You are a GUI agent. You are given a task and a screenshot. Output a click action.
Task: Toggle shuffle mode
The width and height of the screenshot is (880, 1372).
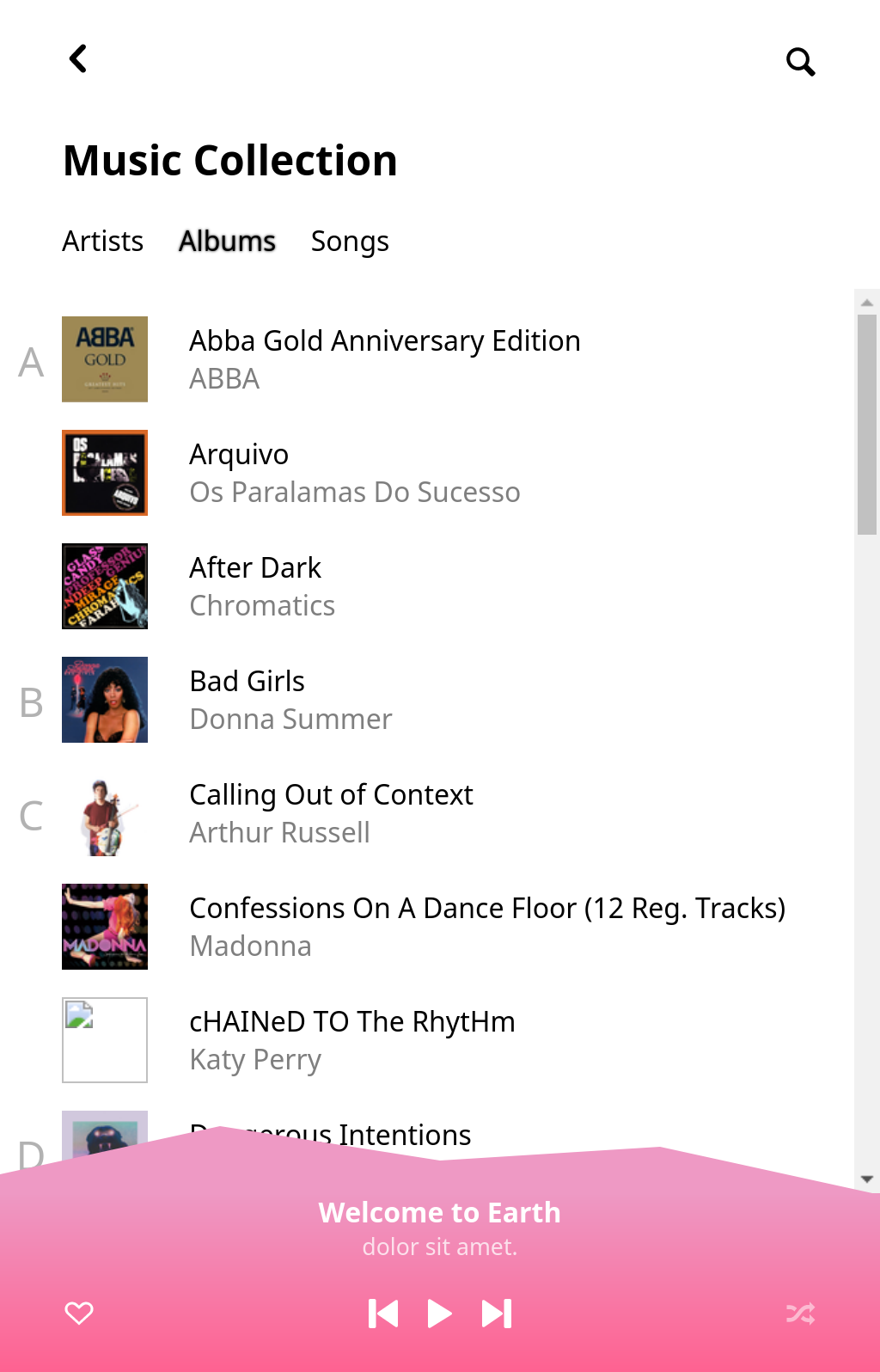tap(800, 1314)
